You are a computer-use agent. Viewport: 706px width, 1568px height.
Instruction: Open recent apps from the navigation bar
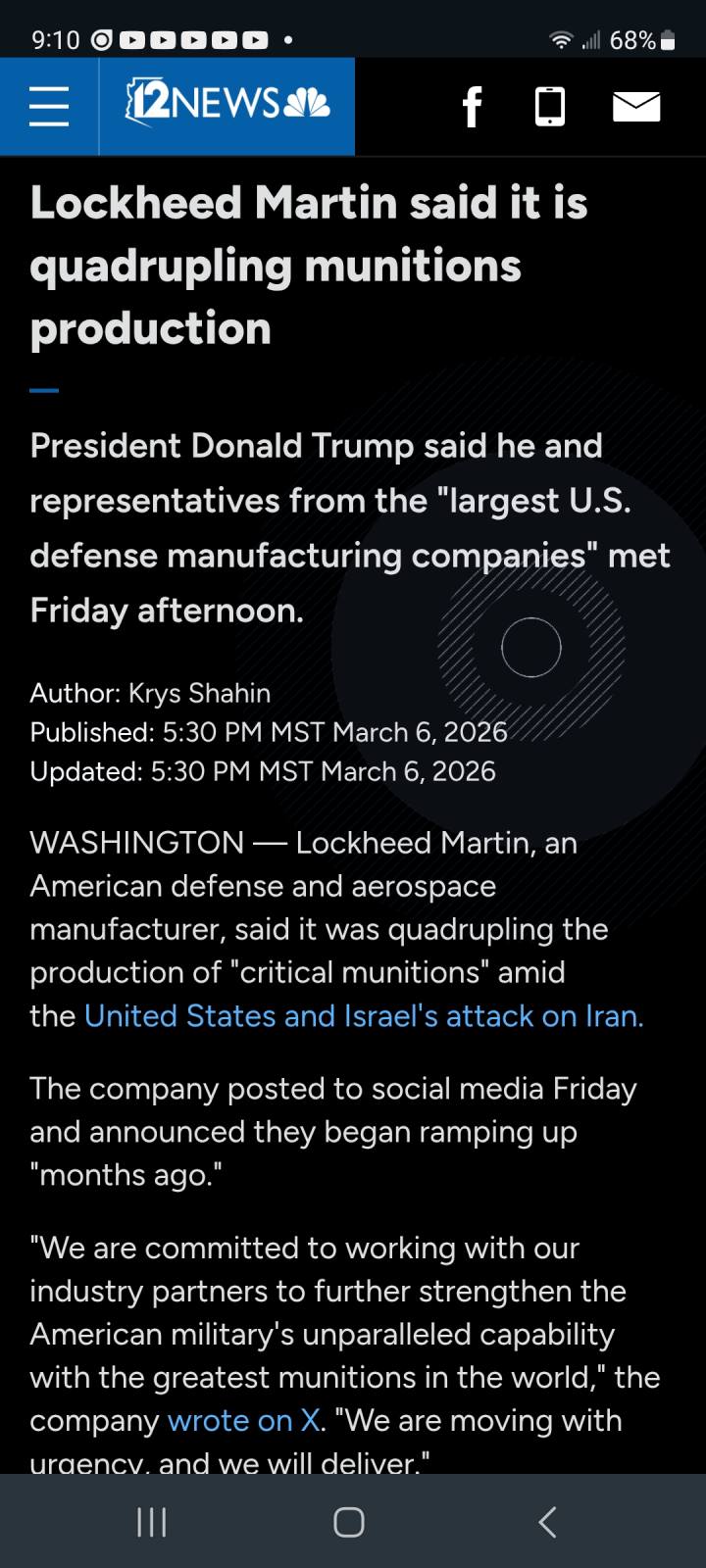pyautogui.click(x=152, y=1522)
